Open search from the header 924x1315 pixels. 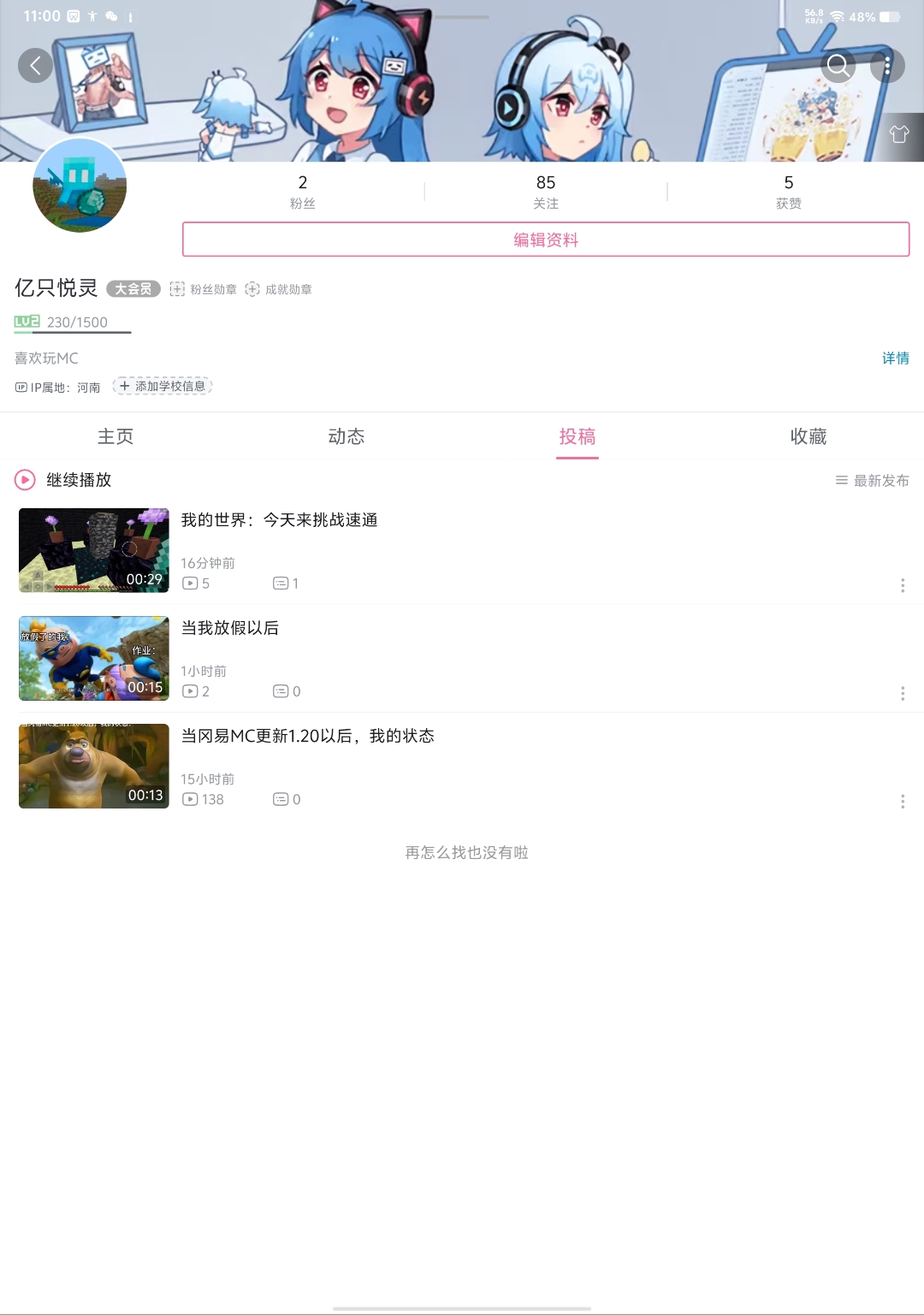point(838,65)
